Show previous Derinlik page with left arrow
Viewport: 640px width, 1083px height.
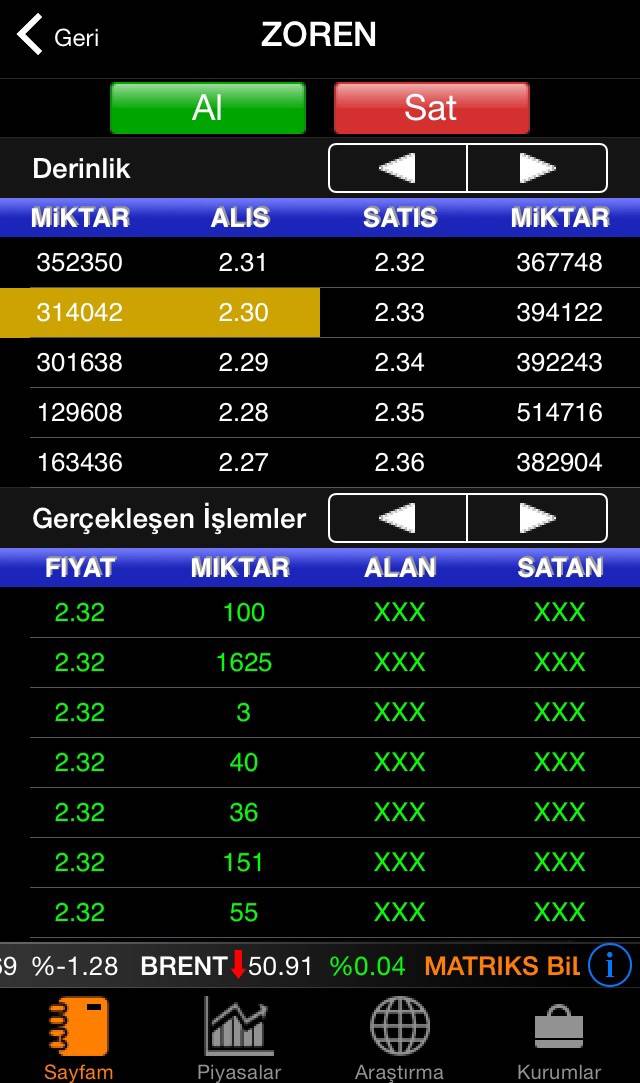point(398,168)
